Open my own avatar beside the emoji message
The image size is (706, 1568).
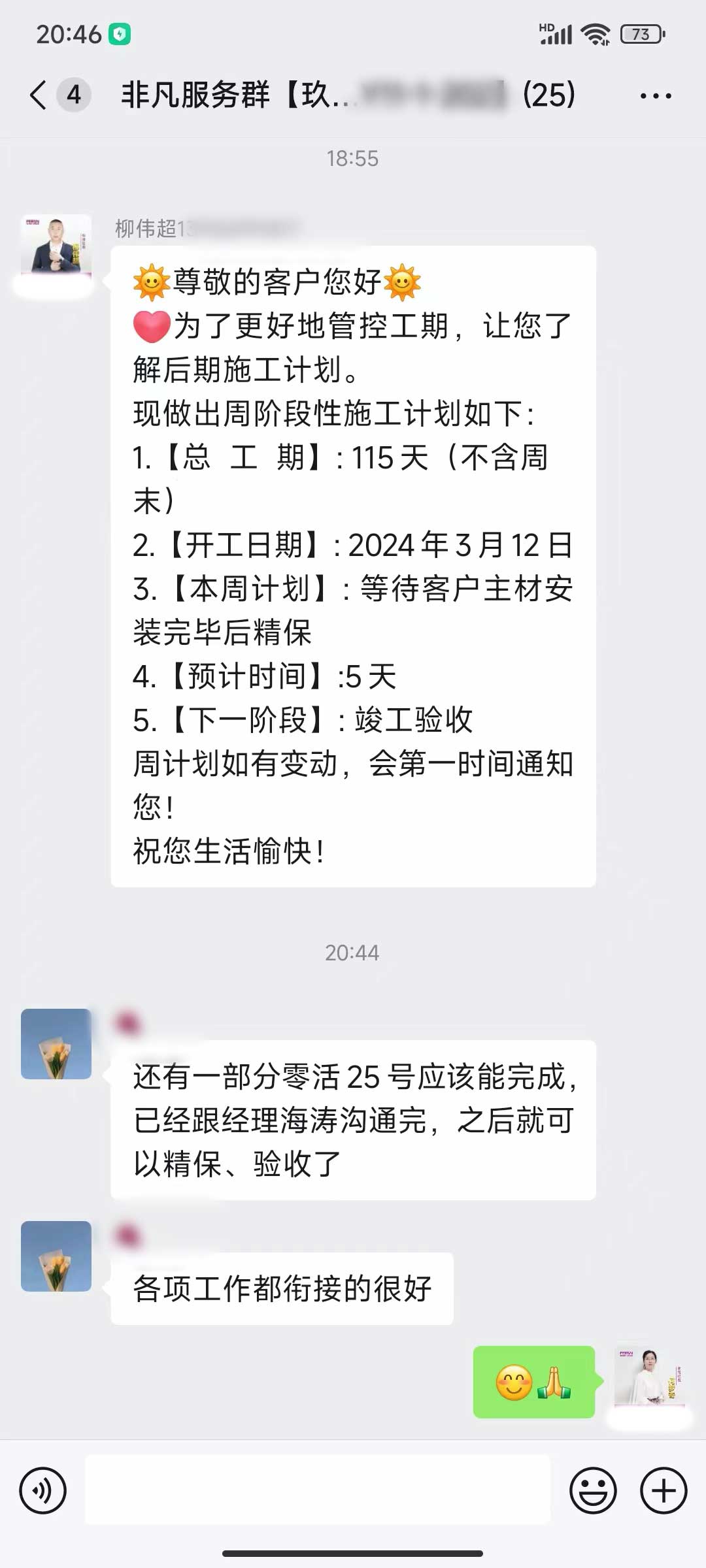(x=648, y=1380)
